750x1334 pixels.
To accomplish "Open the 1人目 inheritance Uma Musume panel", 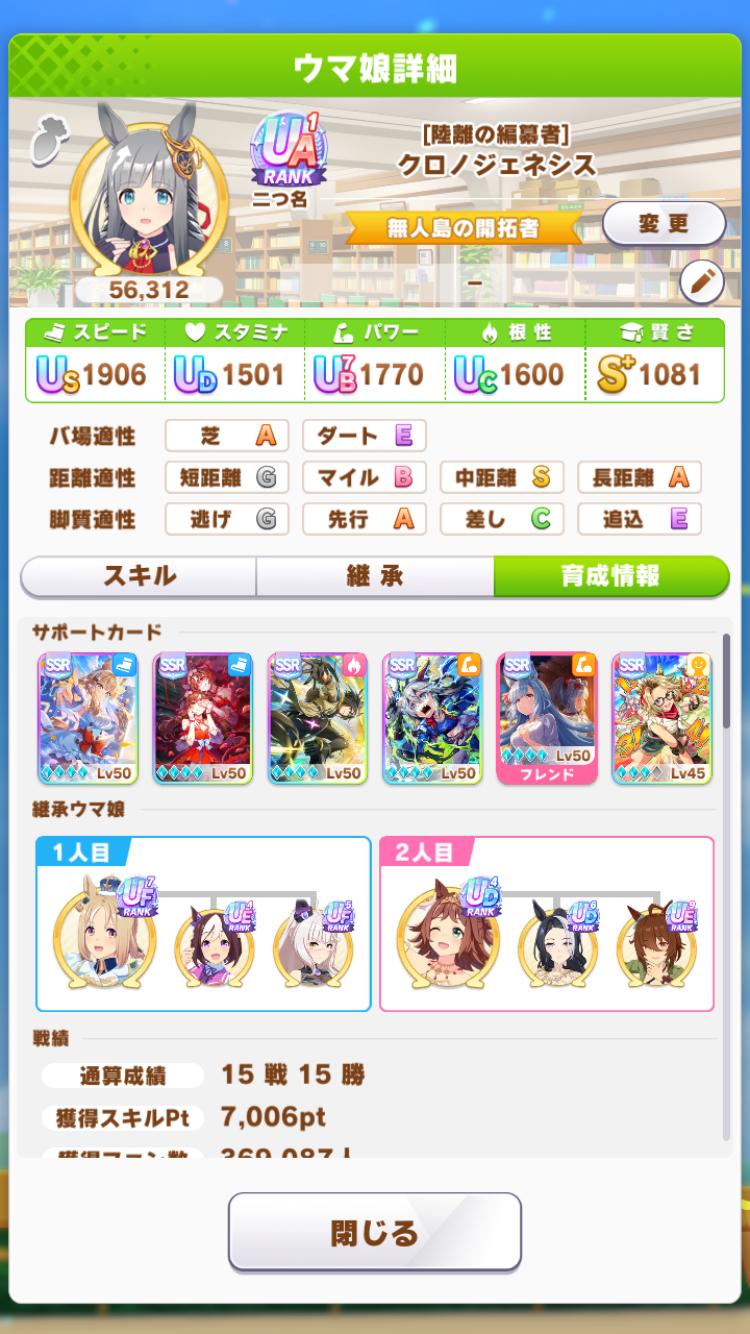I will [x=204, y=923].
